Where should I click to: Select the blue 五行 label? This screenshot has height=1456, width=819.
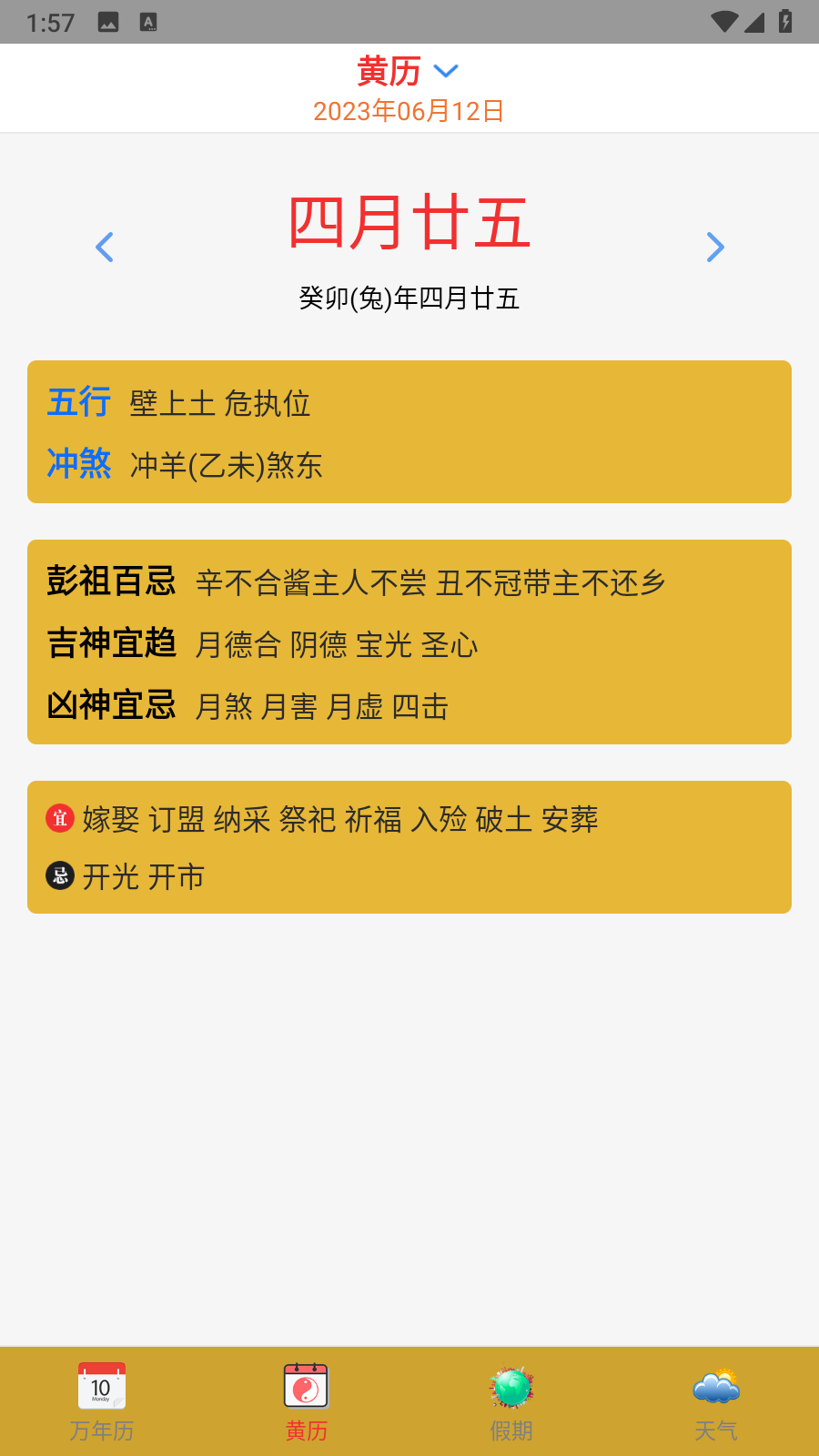pyautogui.click(x=78, y=403)
